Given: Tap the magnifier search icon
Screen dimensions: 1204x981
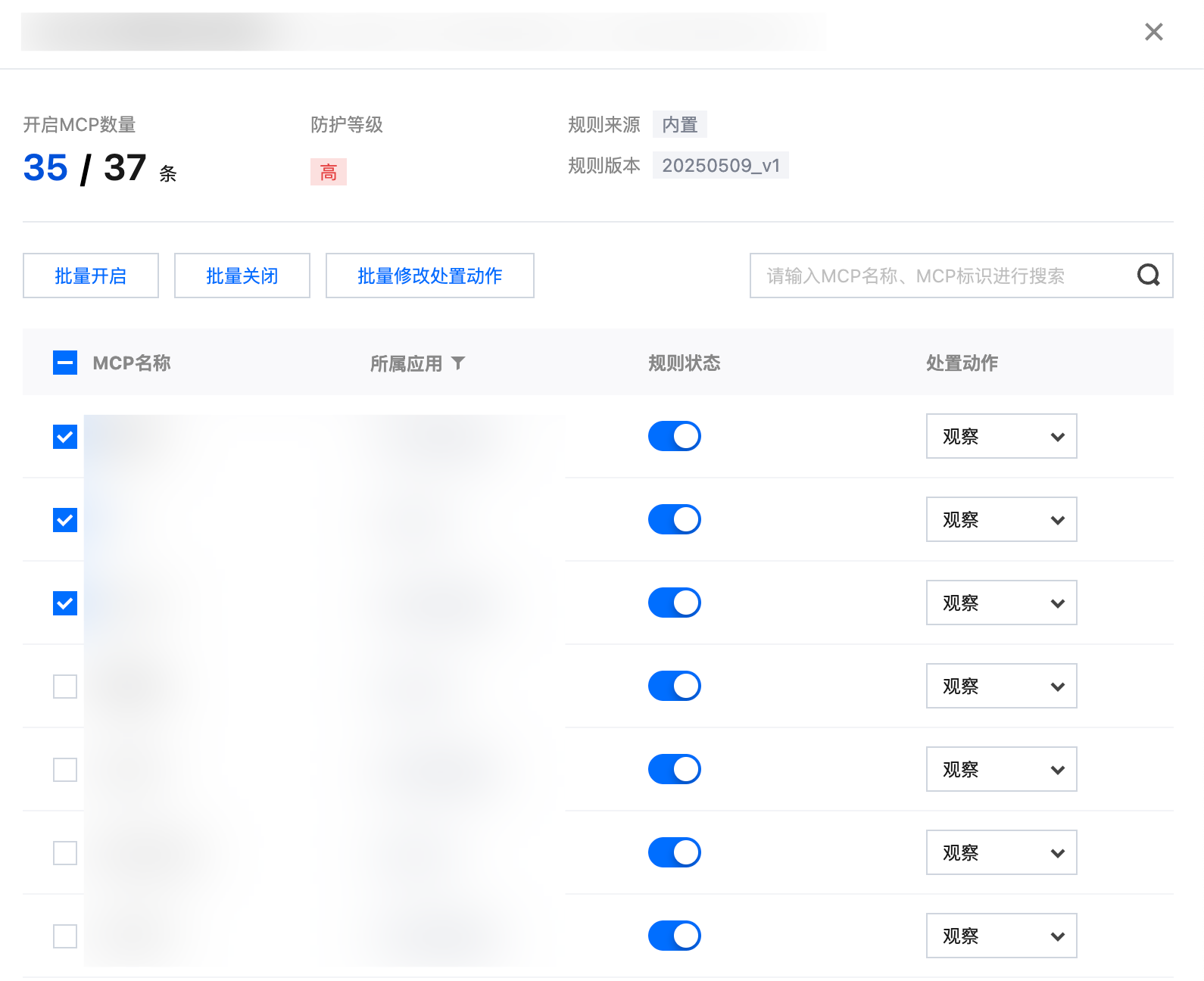Looking at the screenshot, I should [1148, 276].
